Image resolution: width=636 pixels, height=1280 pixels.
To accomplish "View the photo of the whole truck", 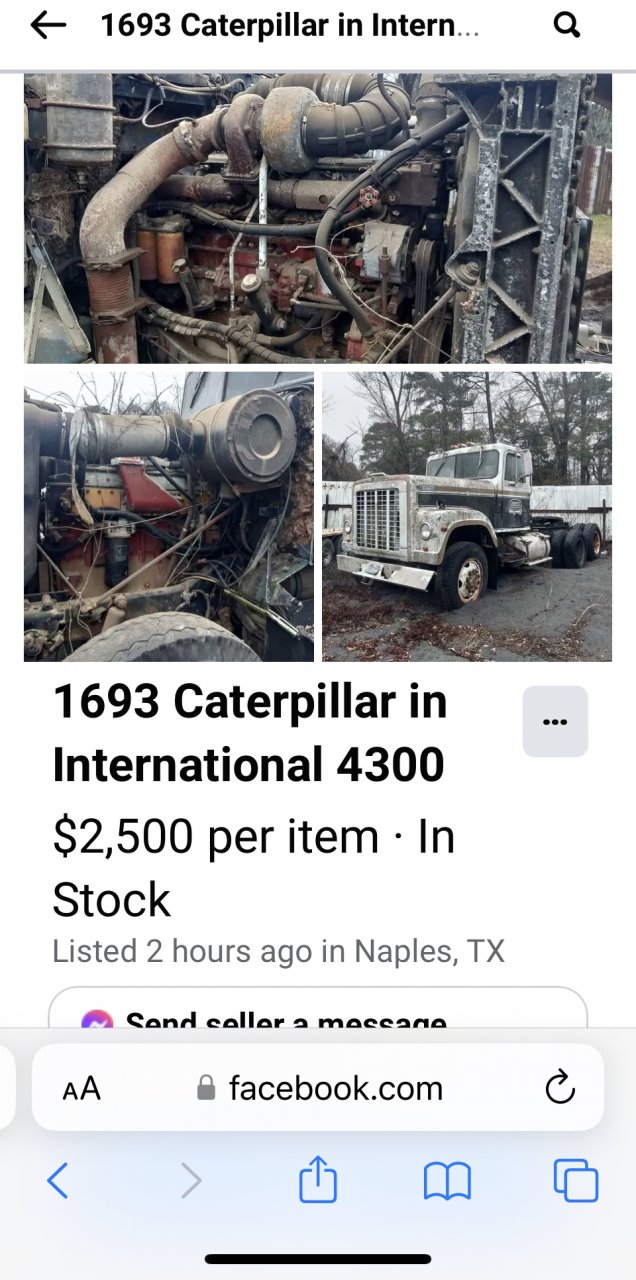I will pos(467,517).
